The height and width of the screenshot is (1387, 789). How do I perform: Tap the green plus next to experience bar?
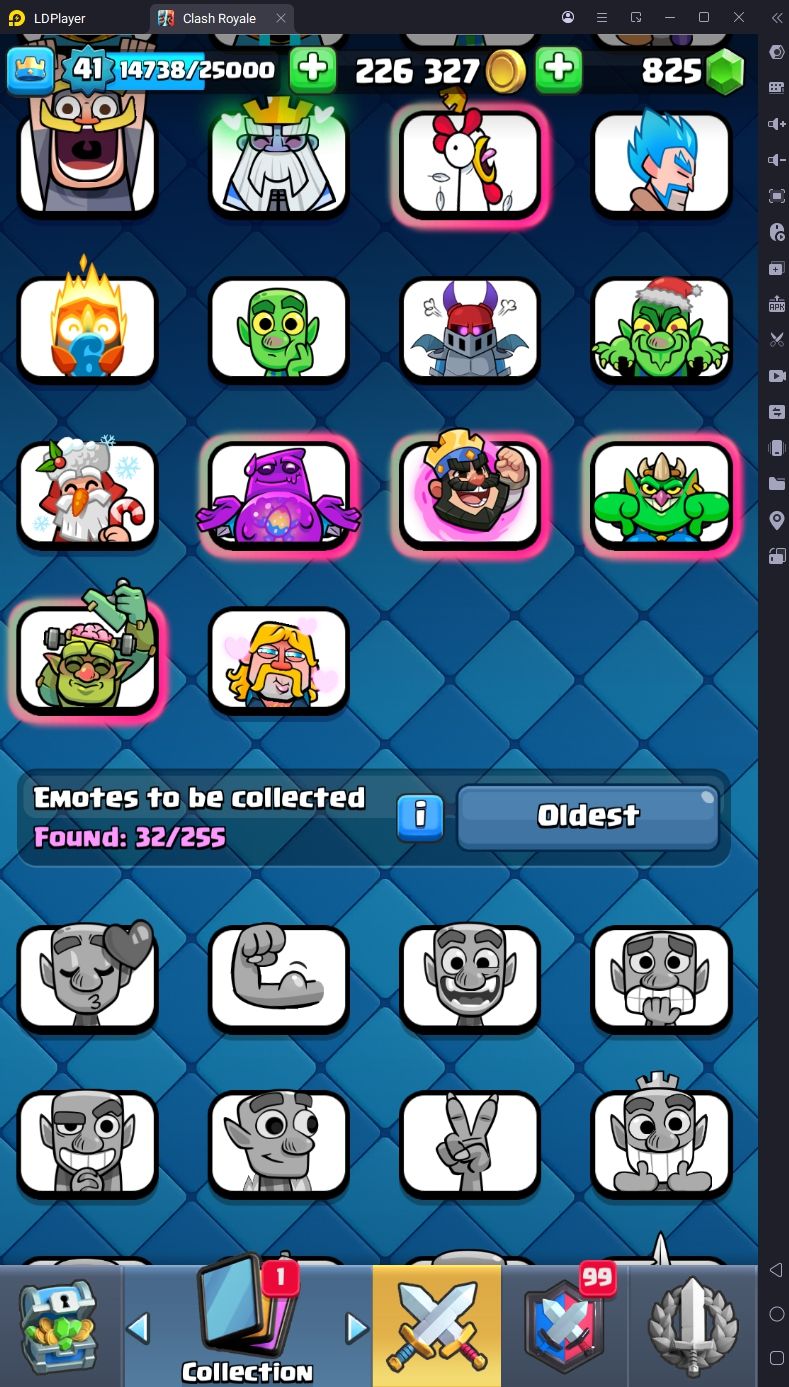[313, 69]
